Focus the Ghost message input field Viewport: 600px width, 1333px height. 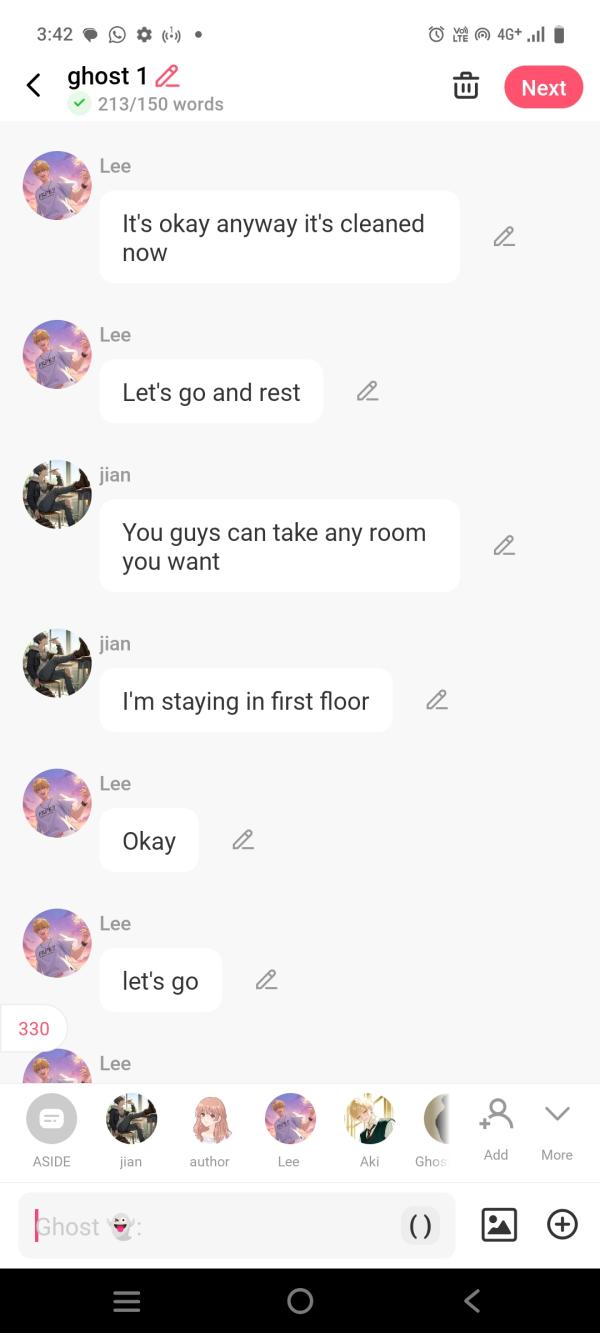215,1226
